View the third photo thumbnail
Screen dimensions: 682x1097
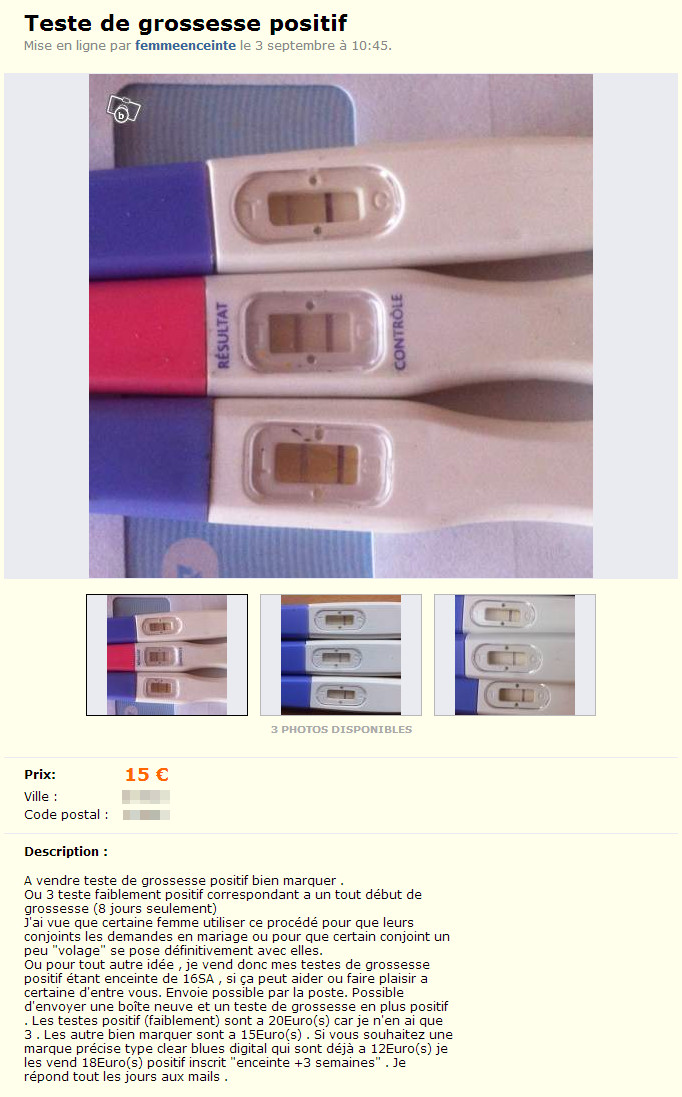click(515, 655)
